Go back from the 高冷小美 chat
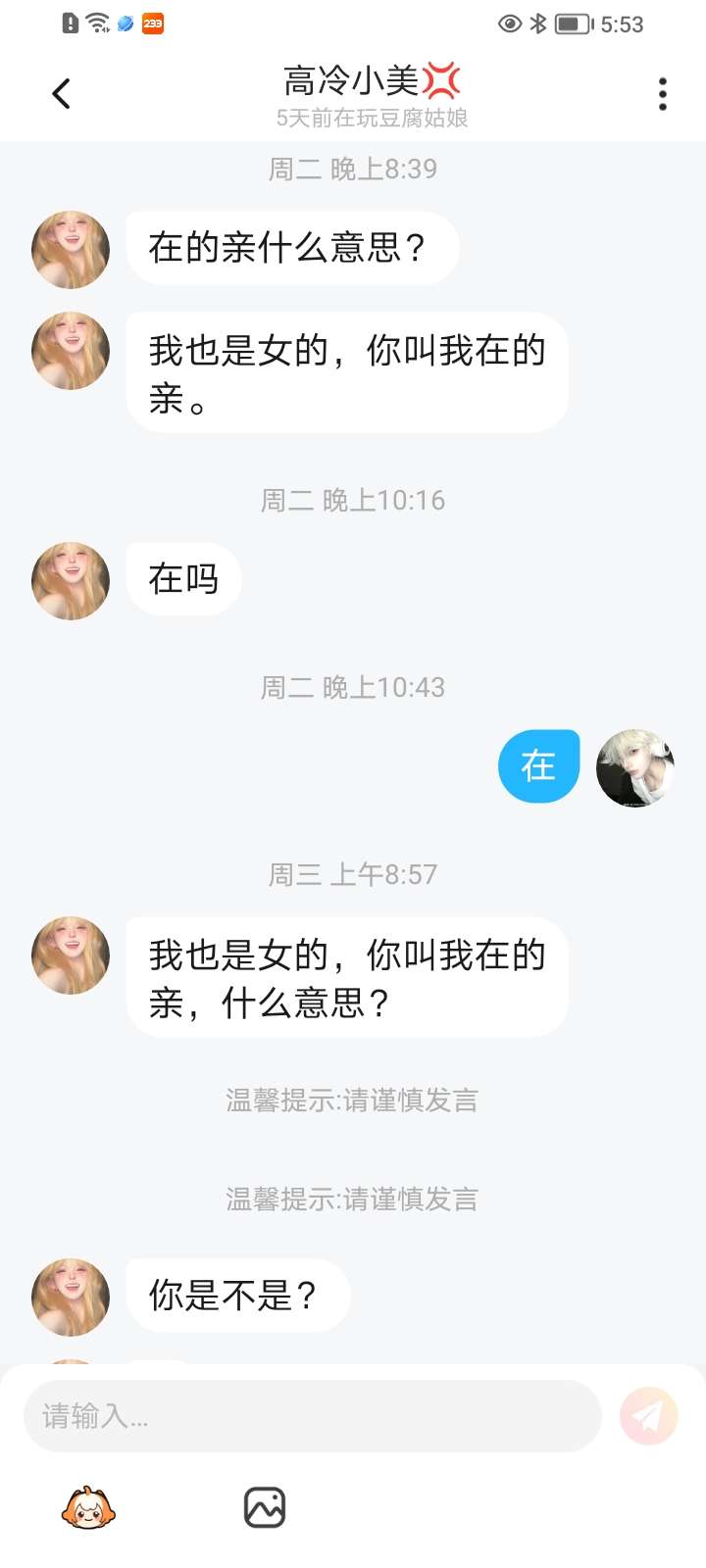Viewport: 706px width, 1568px height. pos(61,94)
